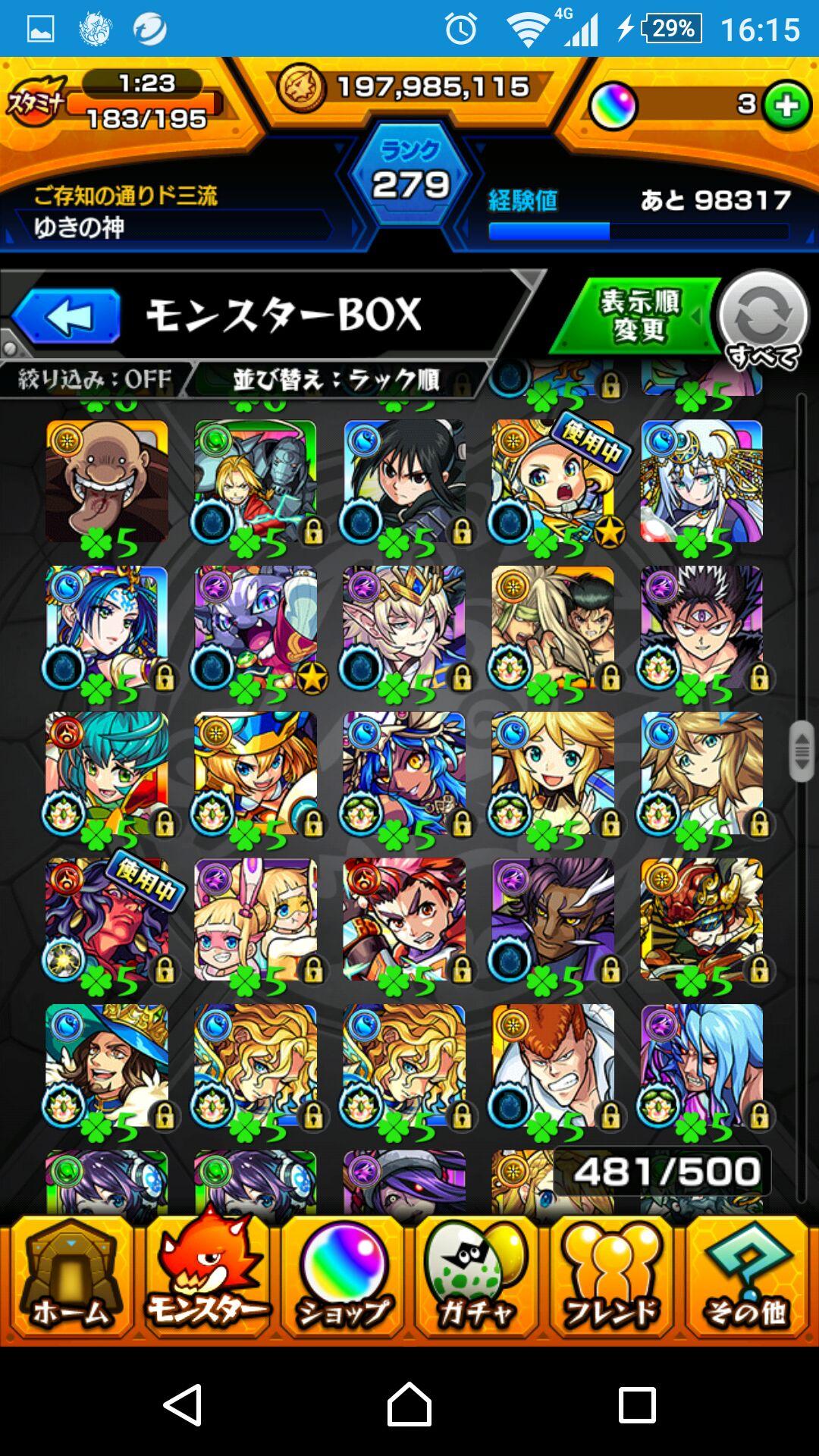Choose the blonde twin girls with pink ribbon
Image resolution: width=819 pixels, height=1456 pixels.
[x=256, y=919]
